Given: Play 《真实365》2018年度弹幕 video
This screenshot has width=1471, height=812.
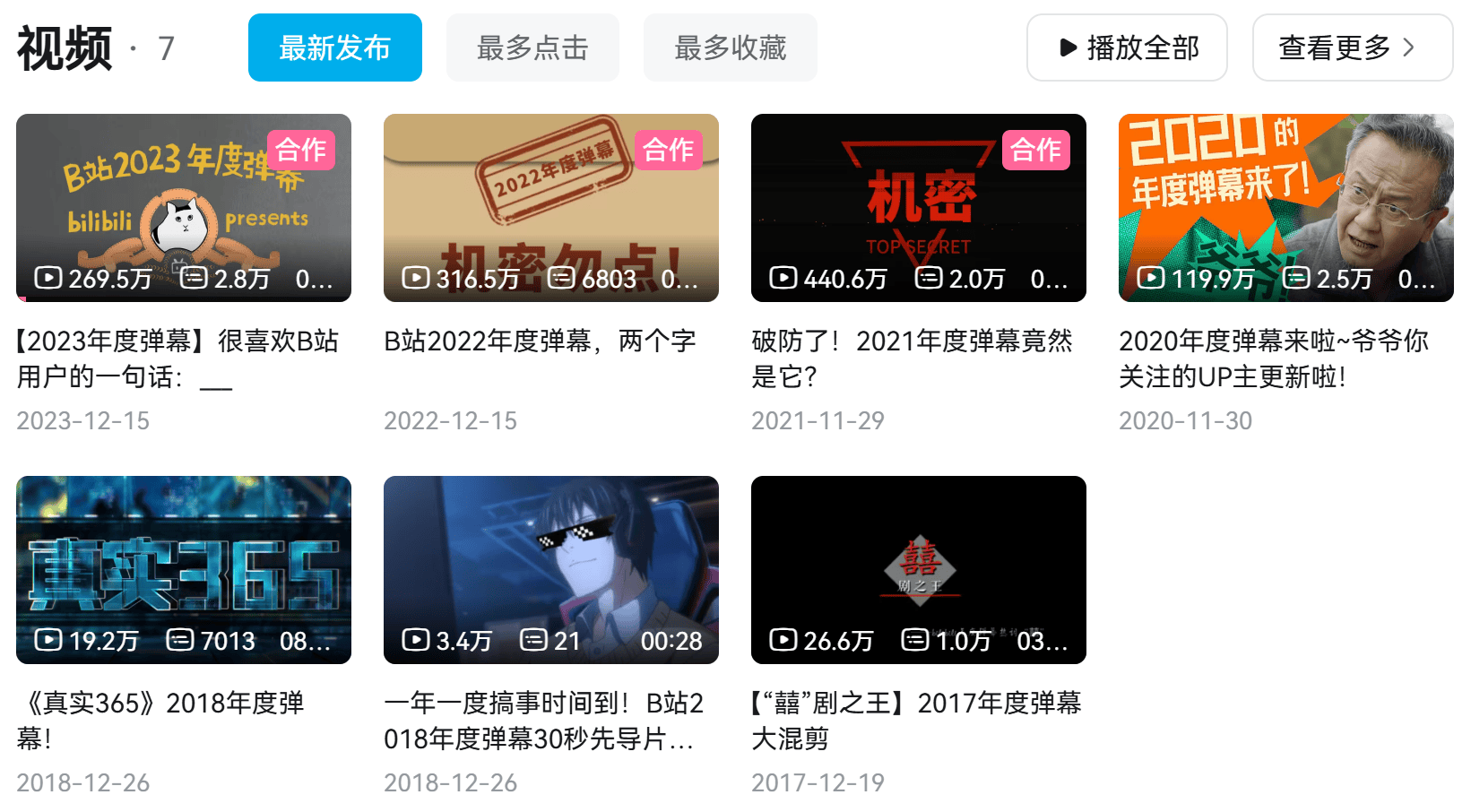Looking at the screenshot, I should [184, 570].
